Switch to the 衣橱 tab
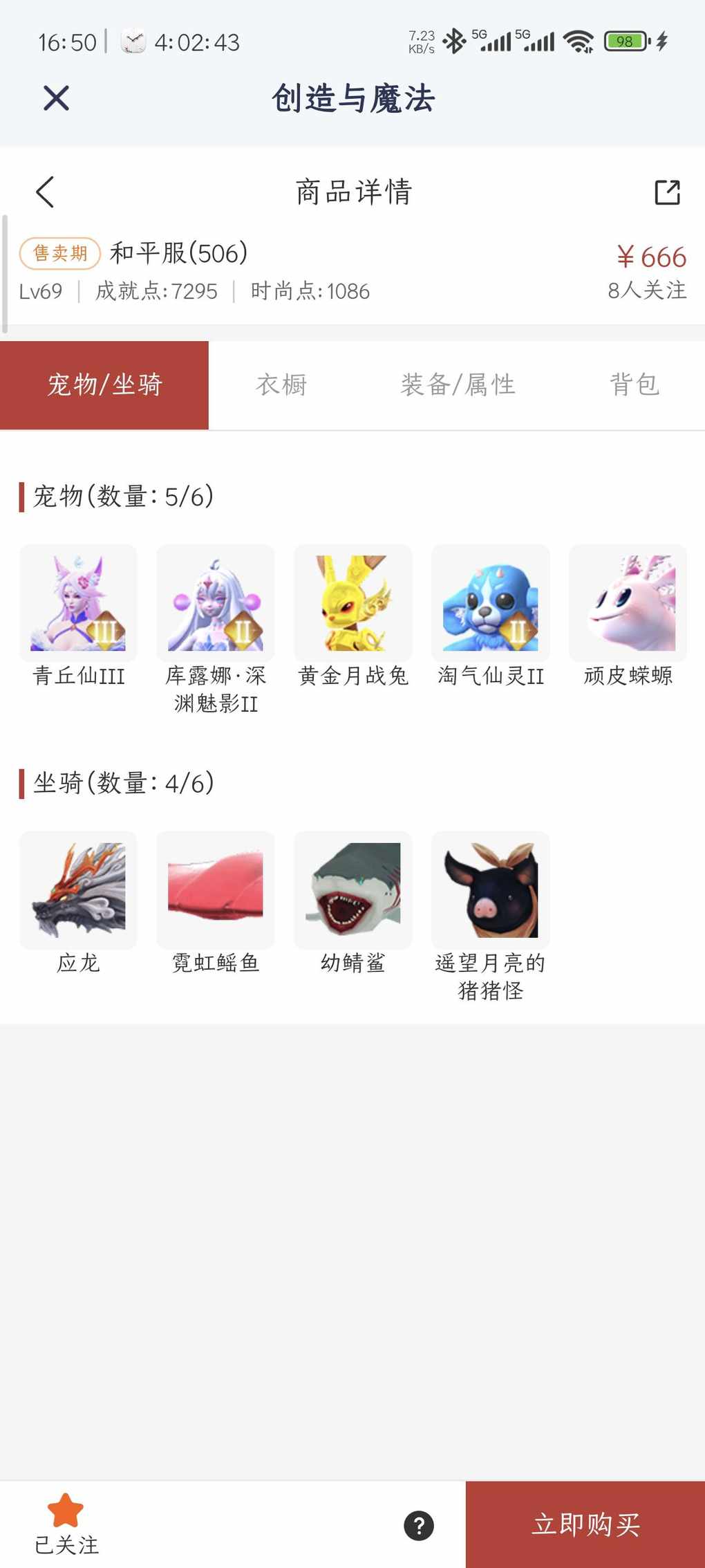This screenshot has height=1568, width=705. click(x=281, y=385)
